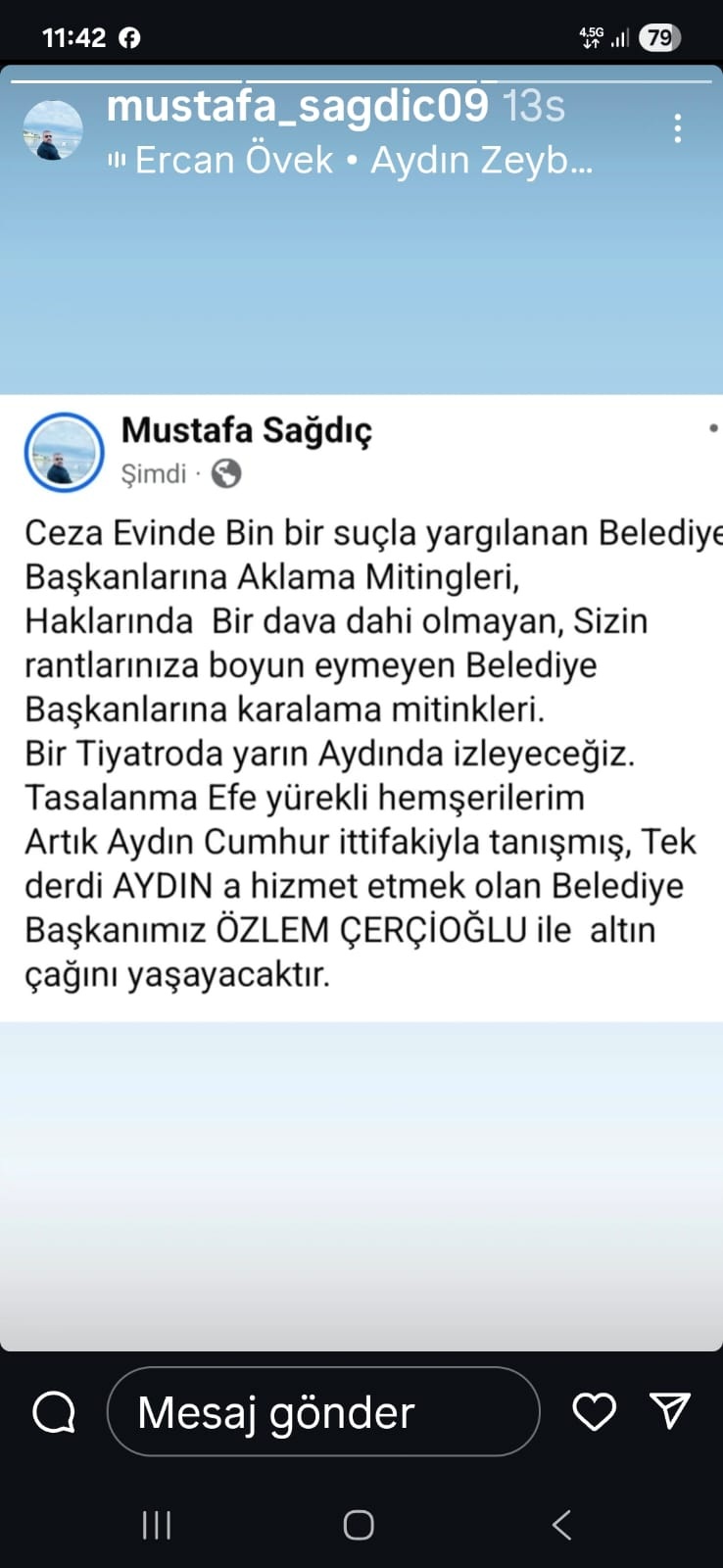Image resolution: width=723 pixels, height=1568 pixels.
Task: Tap the Mesaj gönder message field
Action: pos(323,1411)
